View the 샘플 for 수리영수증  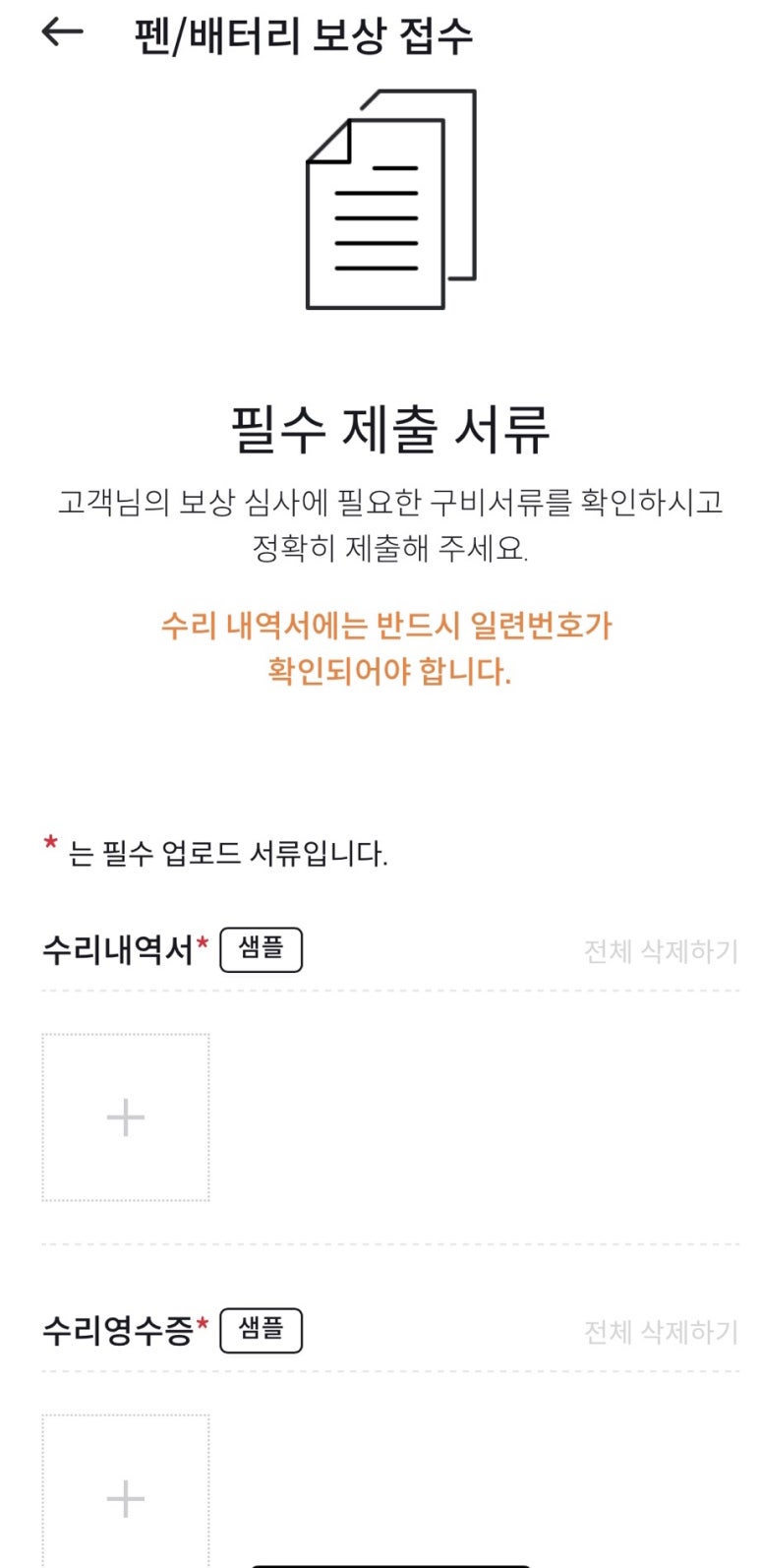point(261,1330)
